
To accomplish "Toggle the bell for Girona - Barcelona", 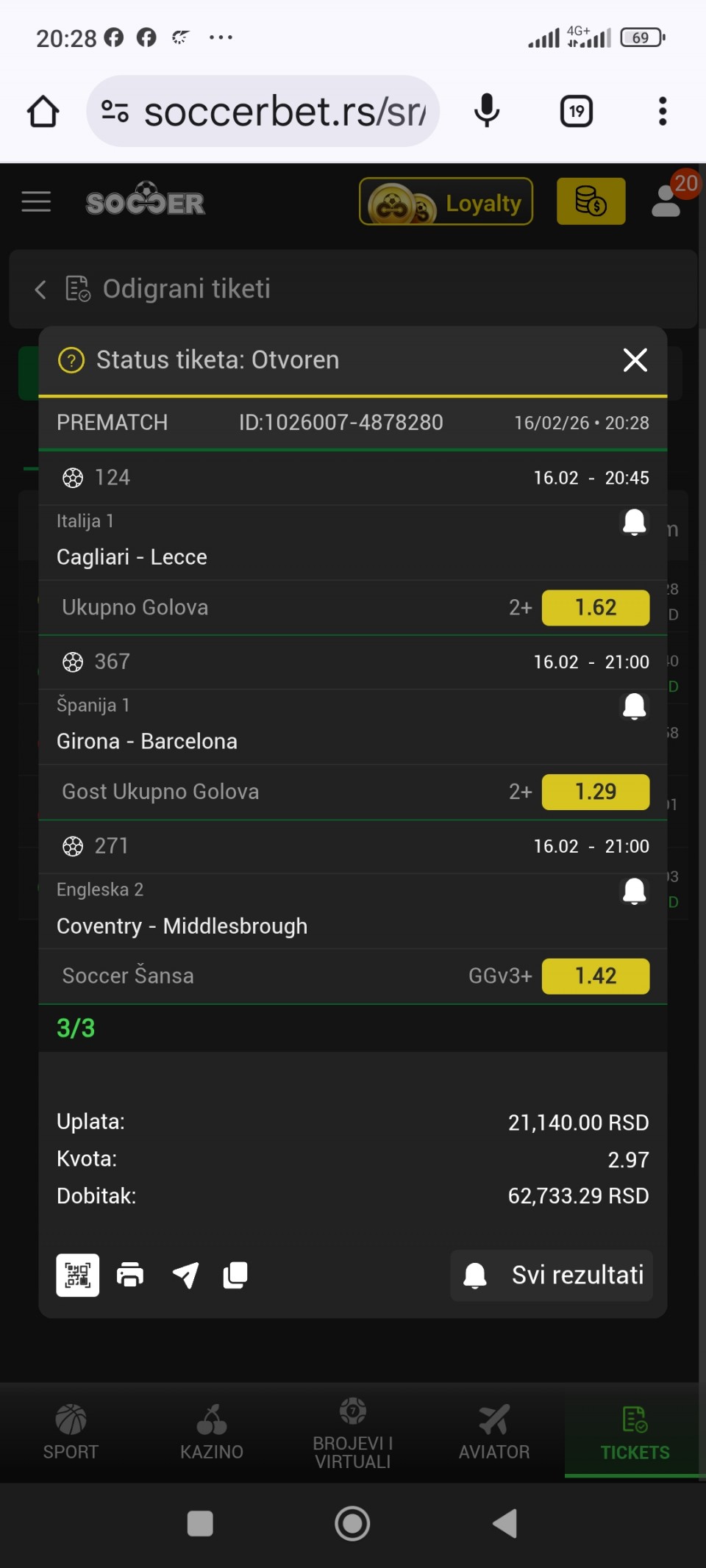I will click(x=634, y=706).
